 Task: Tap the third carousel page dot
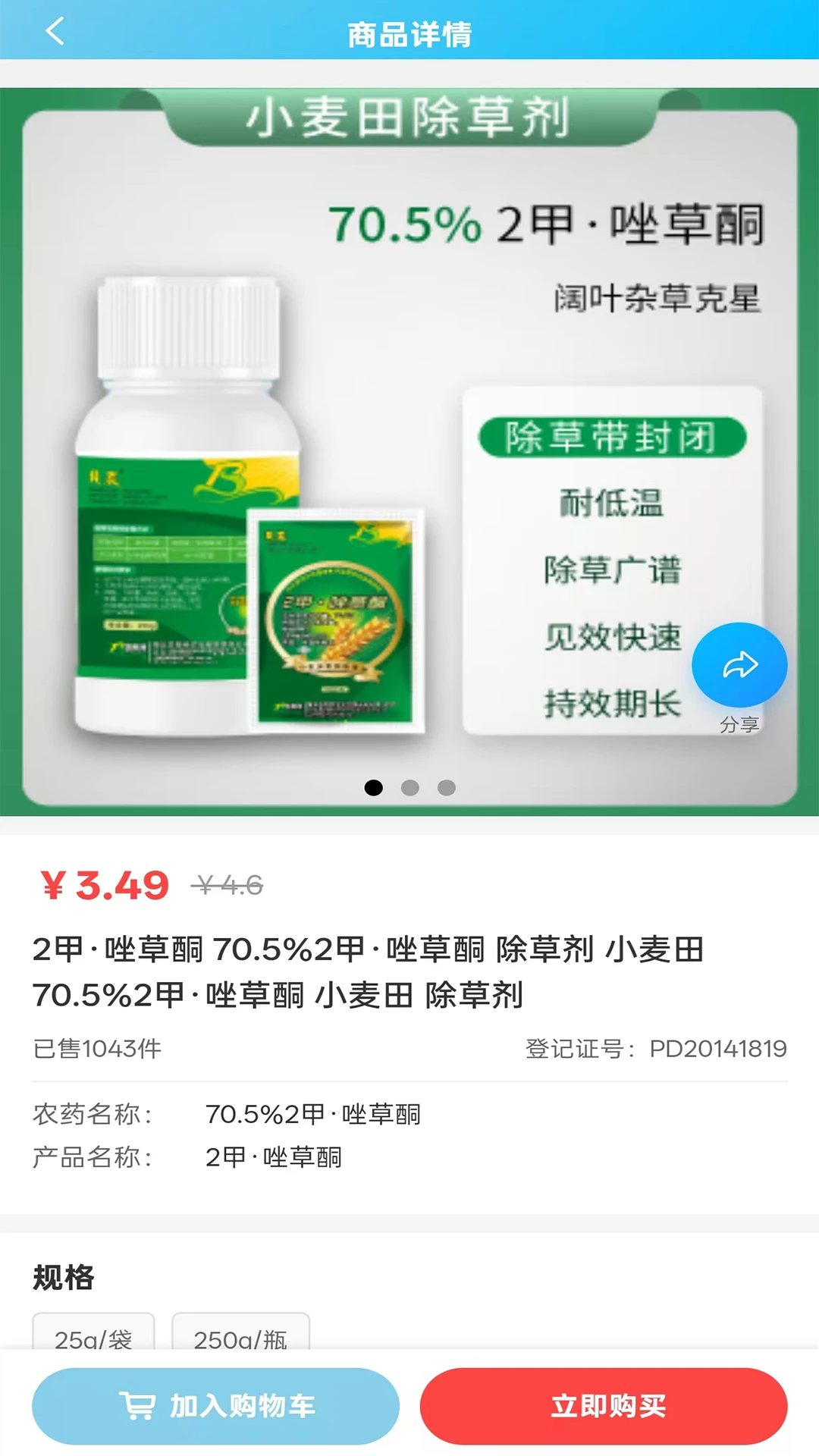[x=448, y=789]
